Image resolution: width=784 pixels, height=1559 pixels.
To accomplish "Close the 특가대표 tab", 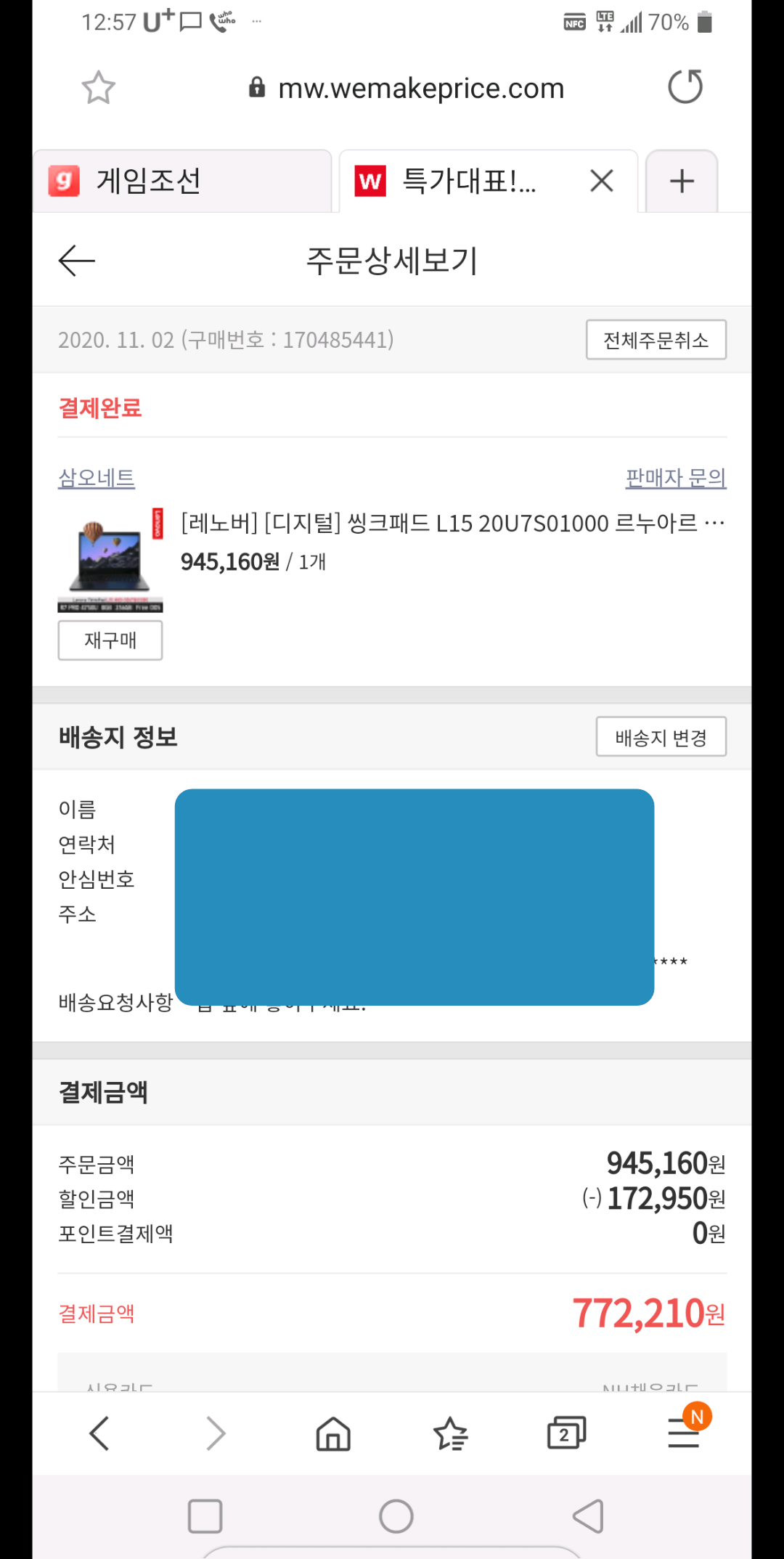I will 601,181.
